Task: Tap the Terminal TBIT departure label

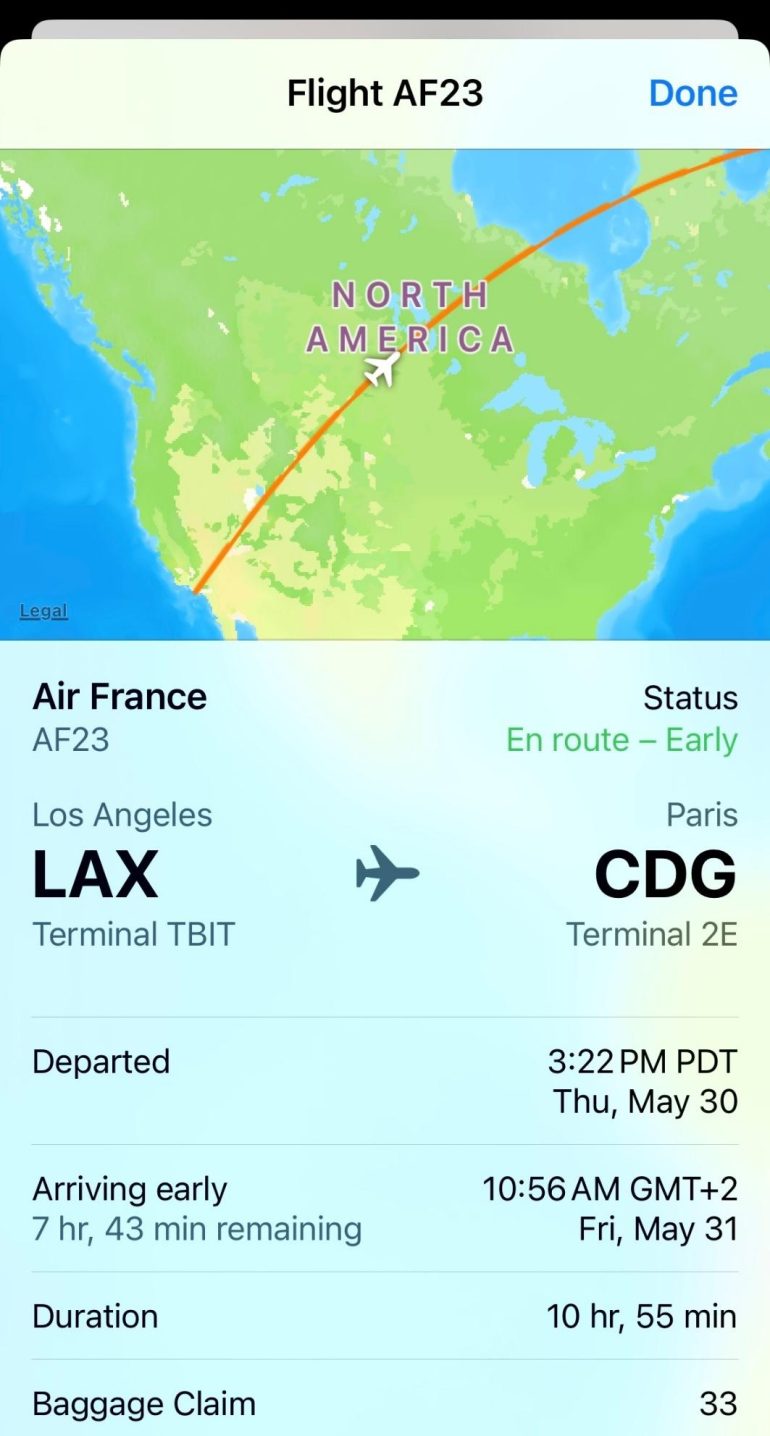Action: coord(133,934)
